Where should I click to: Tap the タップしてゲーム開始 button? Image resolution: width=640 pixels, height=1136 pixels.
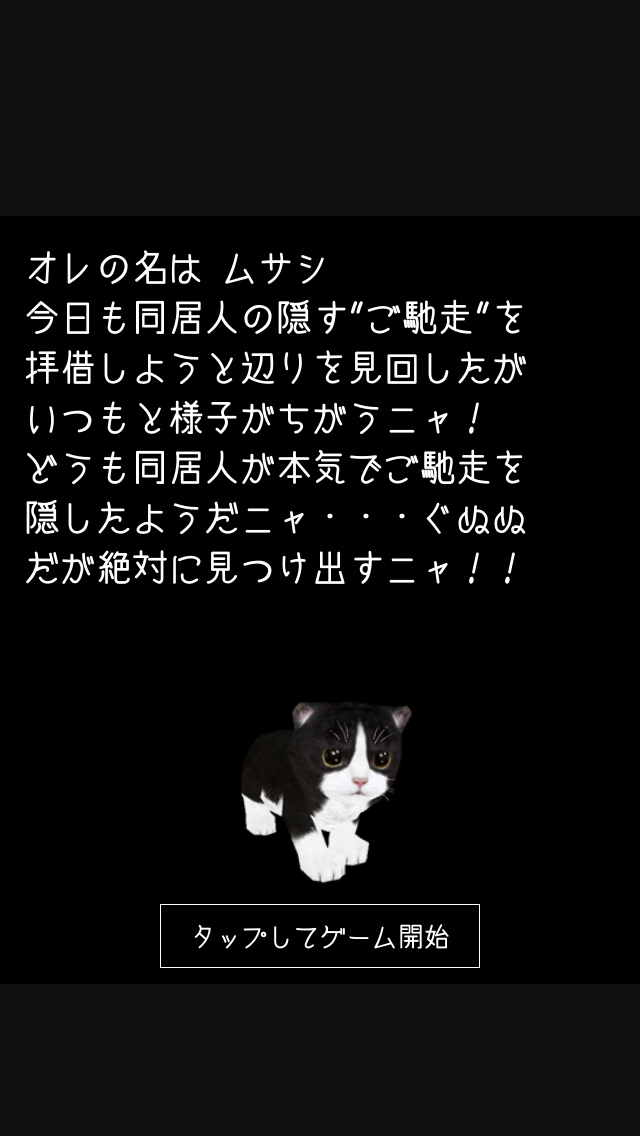pos(320,936)
